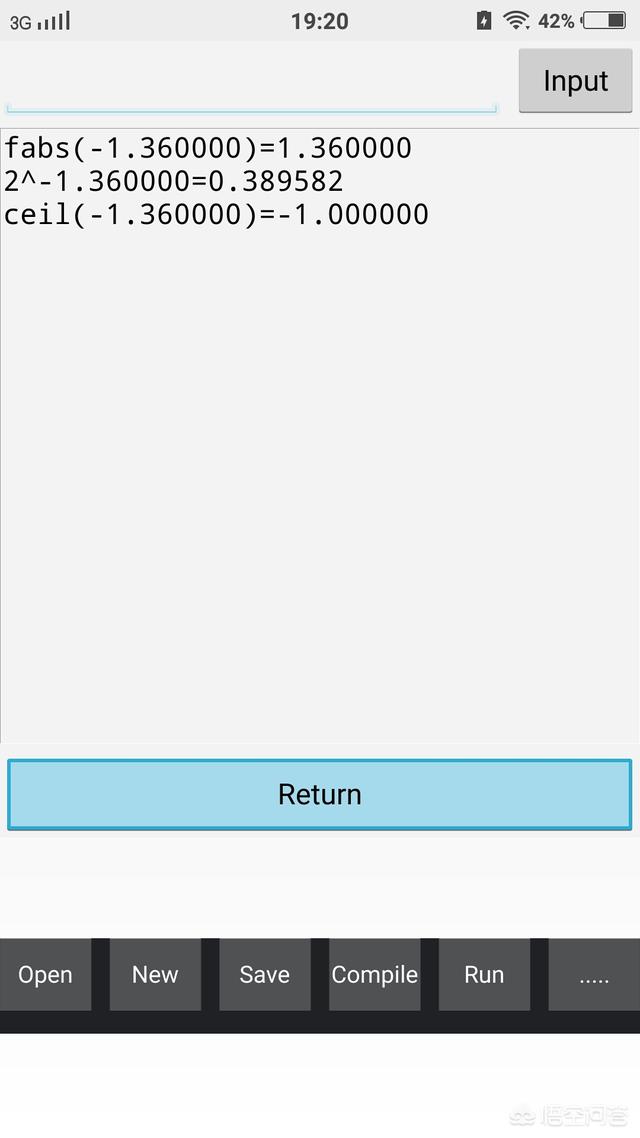Image resolution: width=640 pixels, height=1138 pixels.
Task: Run the program
Action: click(484, 974)
